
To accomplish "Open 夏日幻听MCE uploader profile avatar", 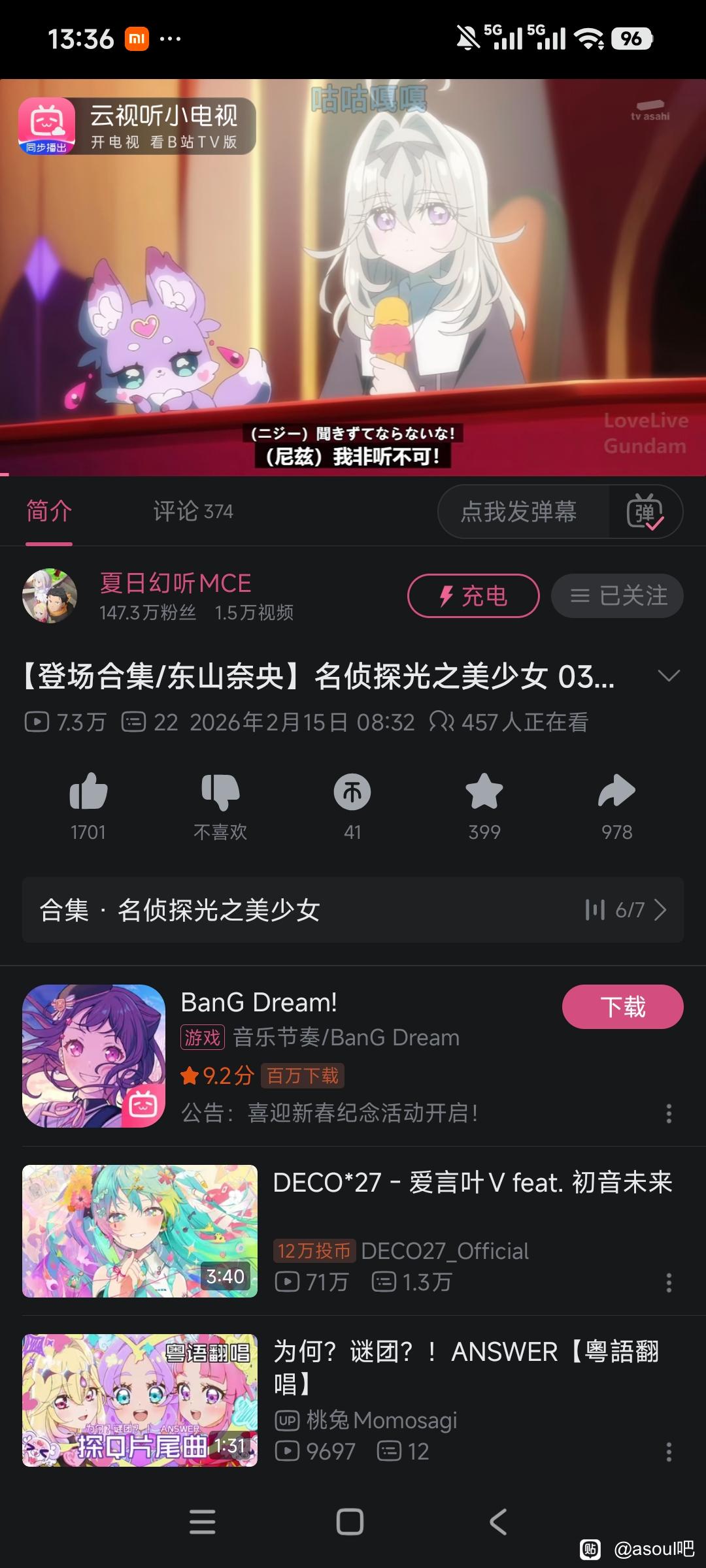I will pyautogui.click(x=50, y=595).
